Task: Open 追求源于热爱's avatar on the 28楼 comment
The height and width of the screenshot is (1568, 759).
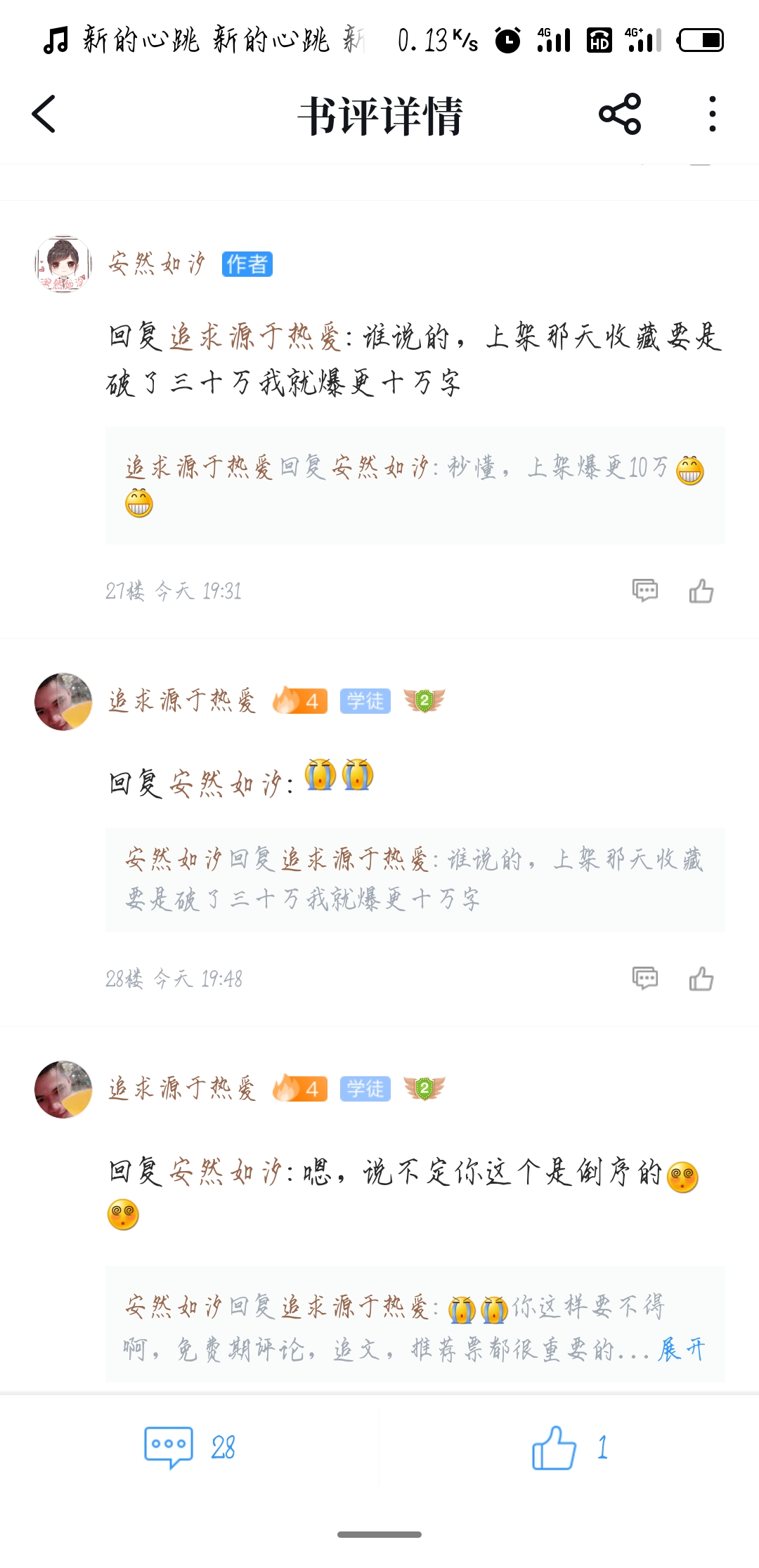Action: click(x=63, y=701)
